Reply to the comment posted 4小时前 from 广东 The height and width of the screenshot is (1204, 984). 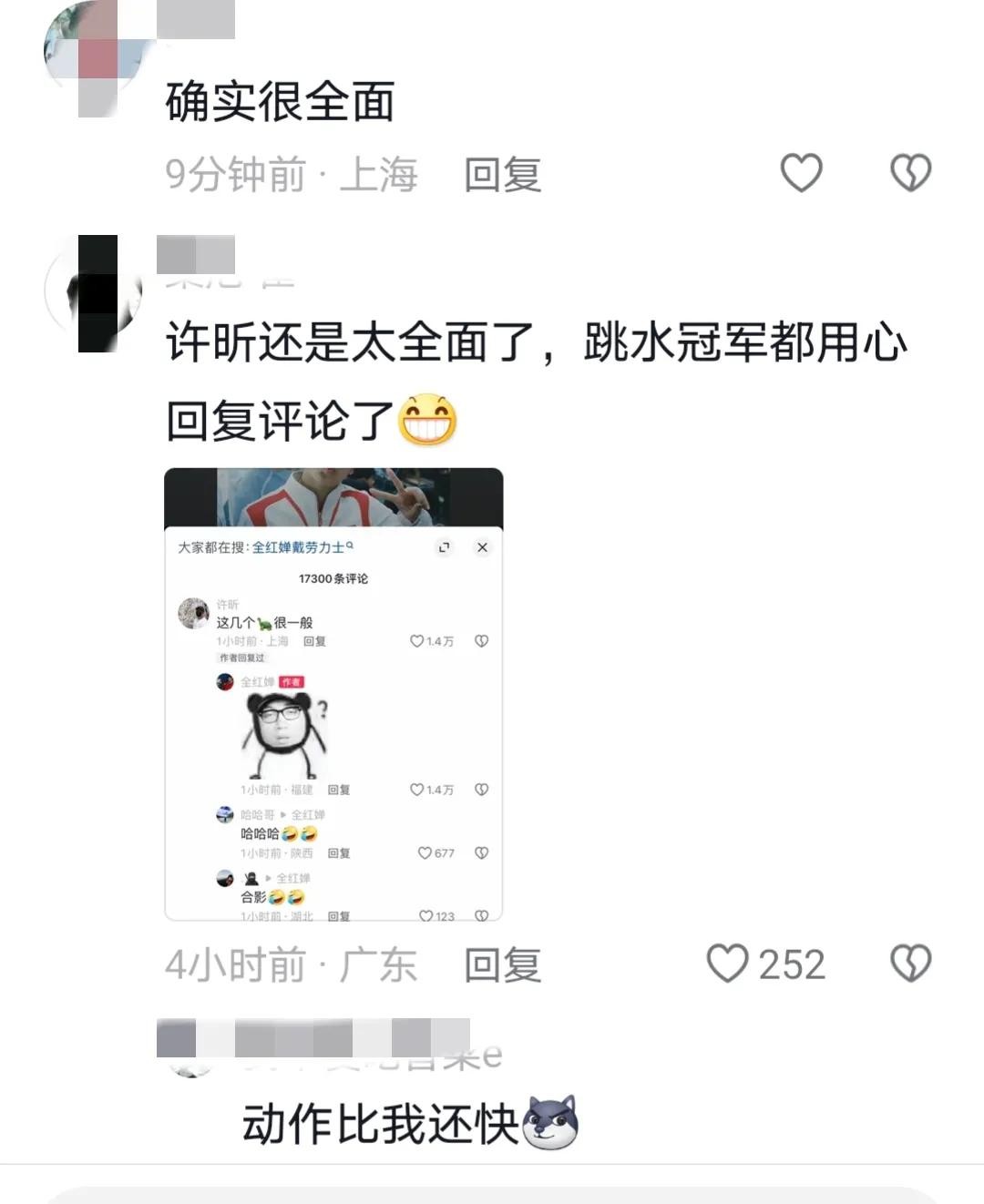click(x=502, y=965)
